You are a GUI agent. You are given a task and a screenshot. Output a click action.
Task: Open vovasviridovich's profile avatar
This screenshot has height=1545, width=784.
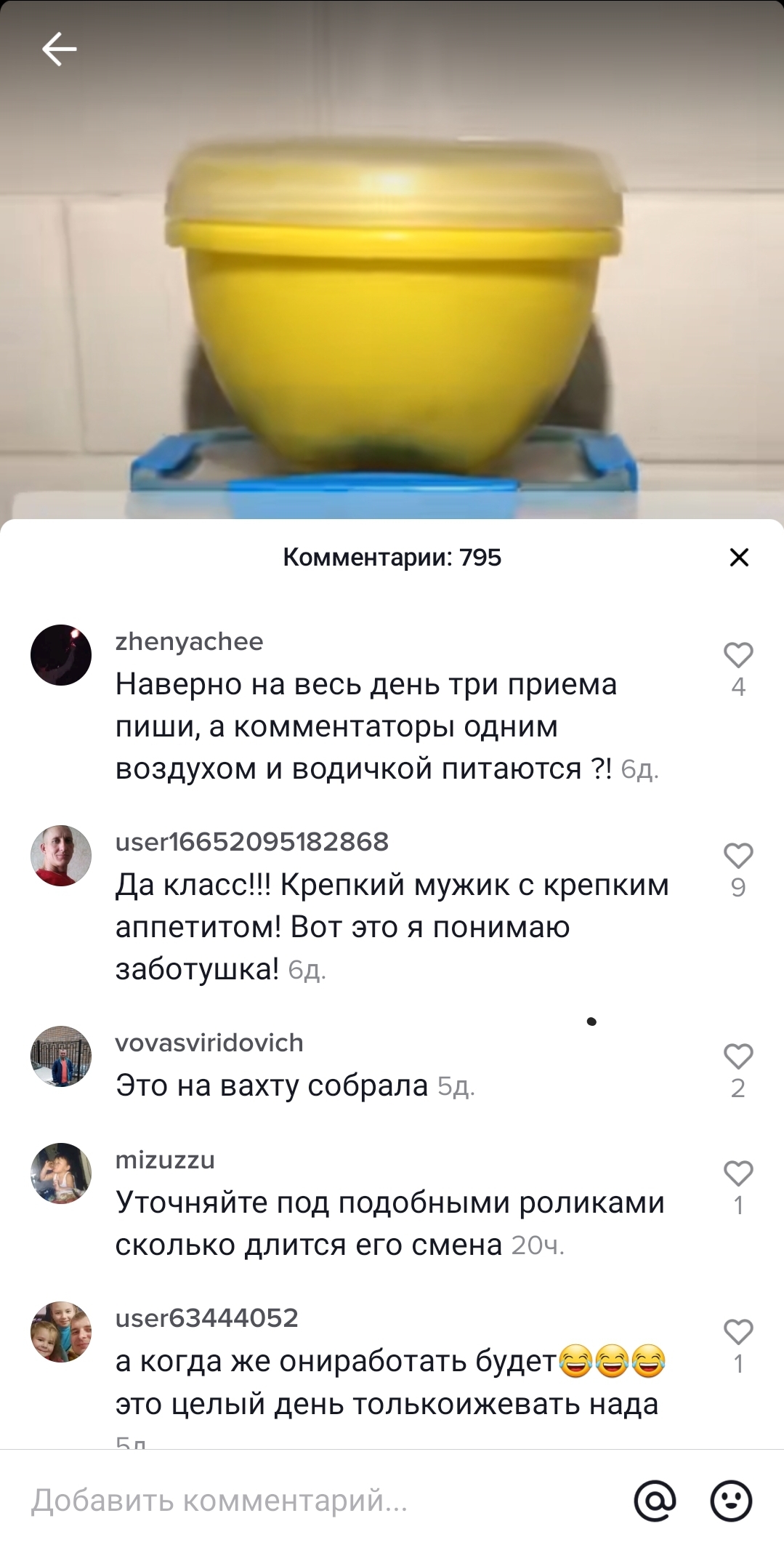coord(61,1056)
